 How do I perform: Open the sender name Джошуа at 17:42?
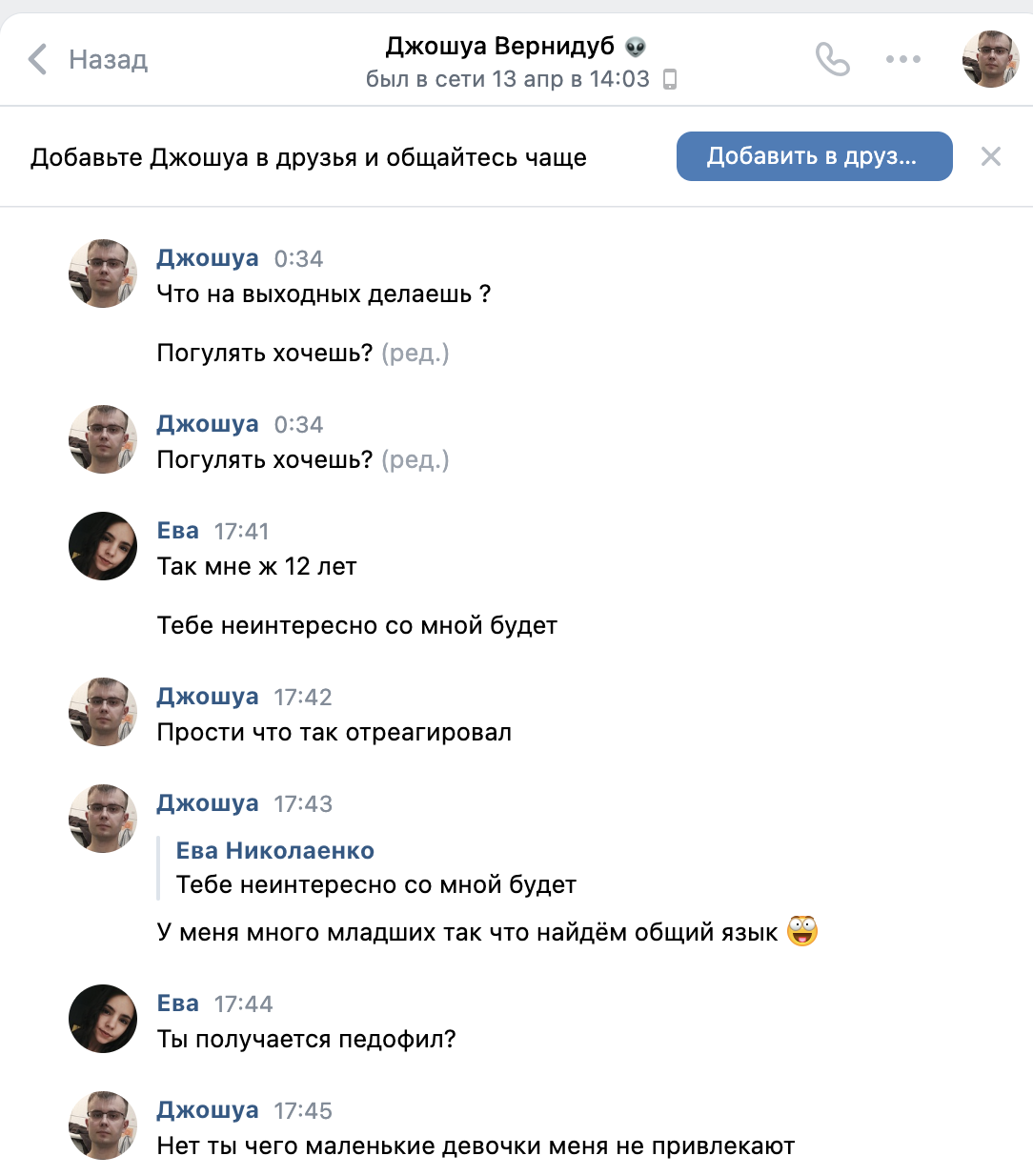click(208, 697)
